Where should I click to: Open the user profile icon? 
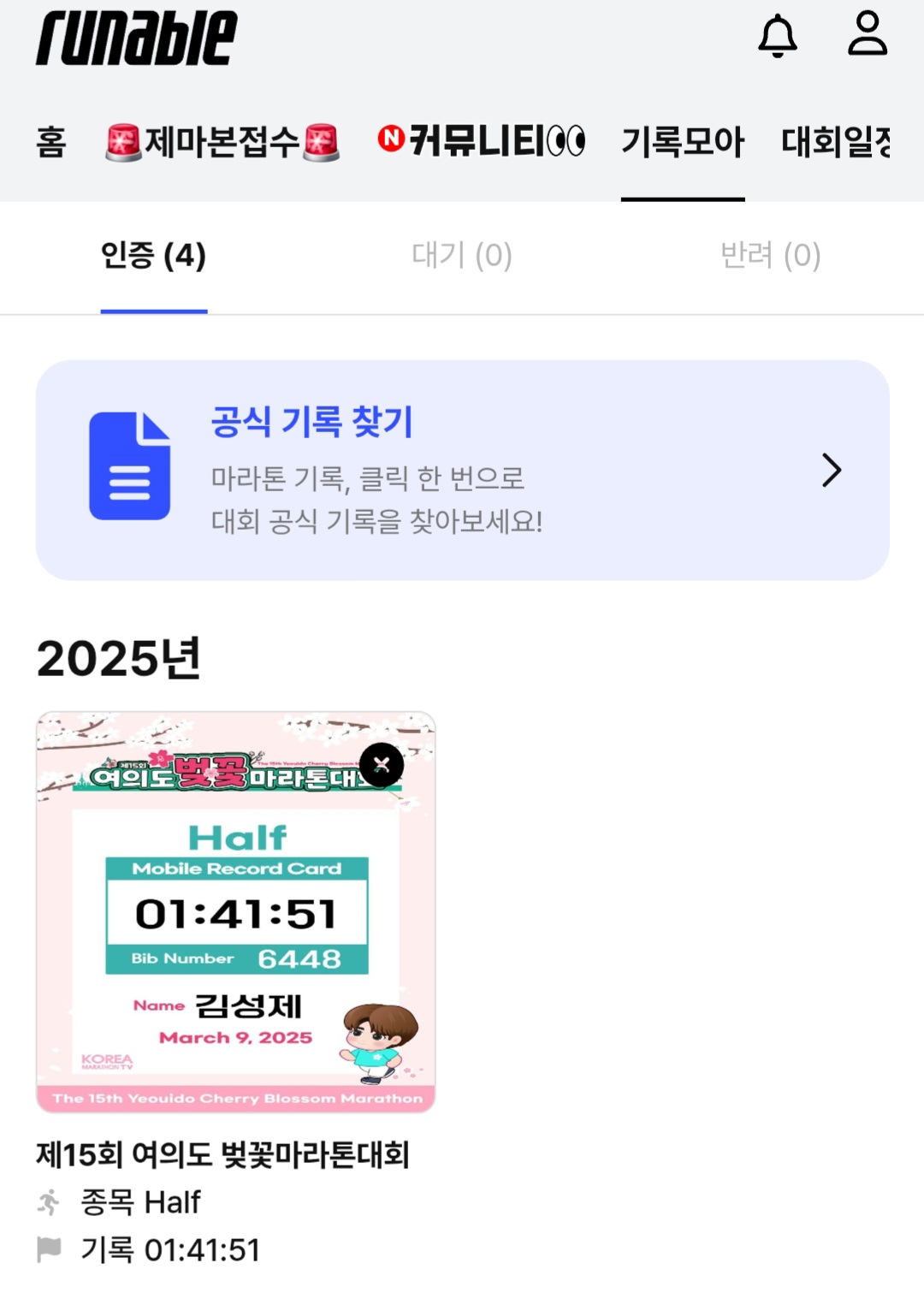coord(867,34)
